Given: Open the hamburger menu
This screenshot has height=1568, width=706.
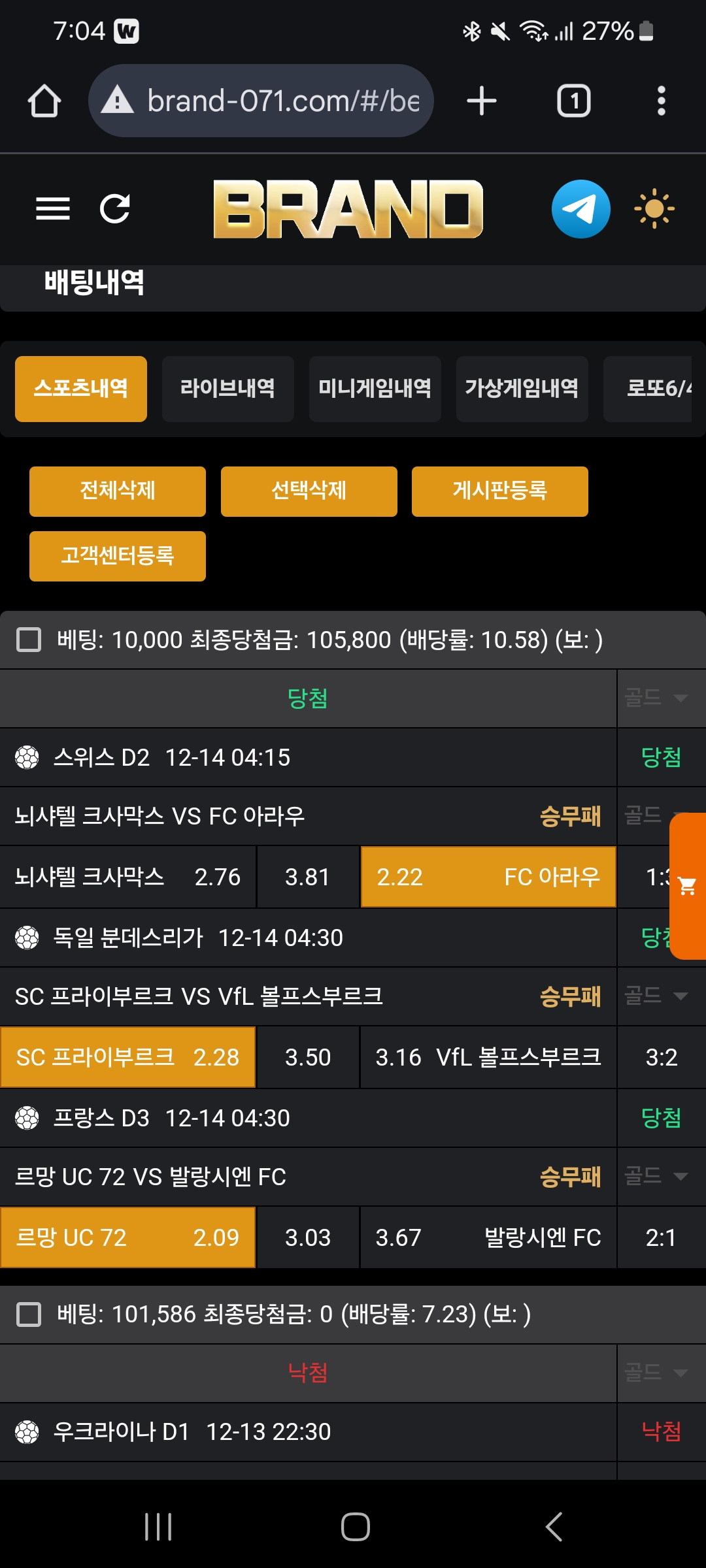Looking at the screenshot, I should pos(53,209).
